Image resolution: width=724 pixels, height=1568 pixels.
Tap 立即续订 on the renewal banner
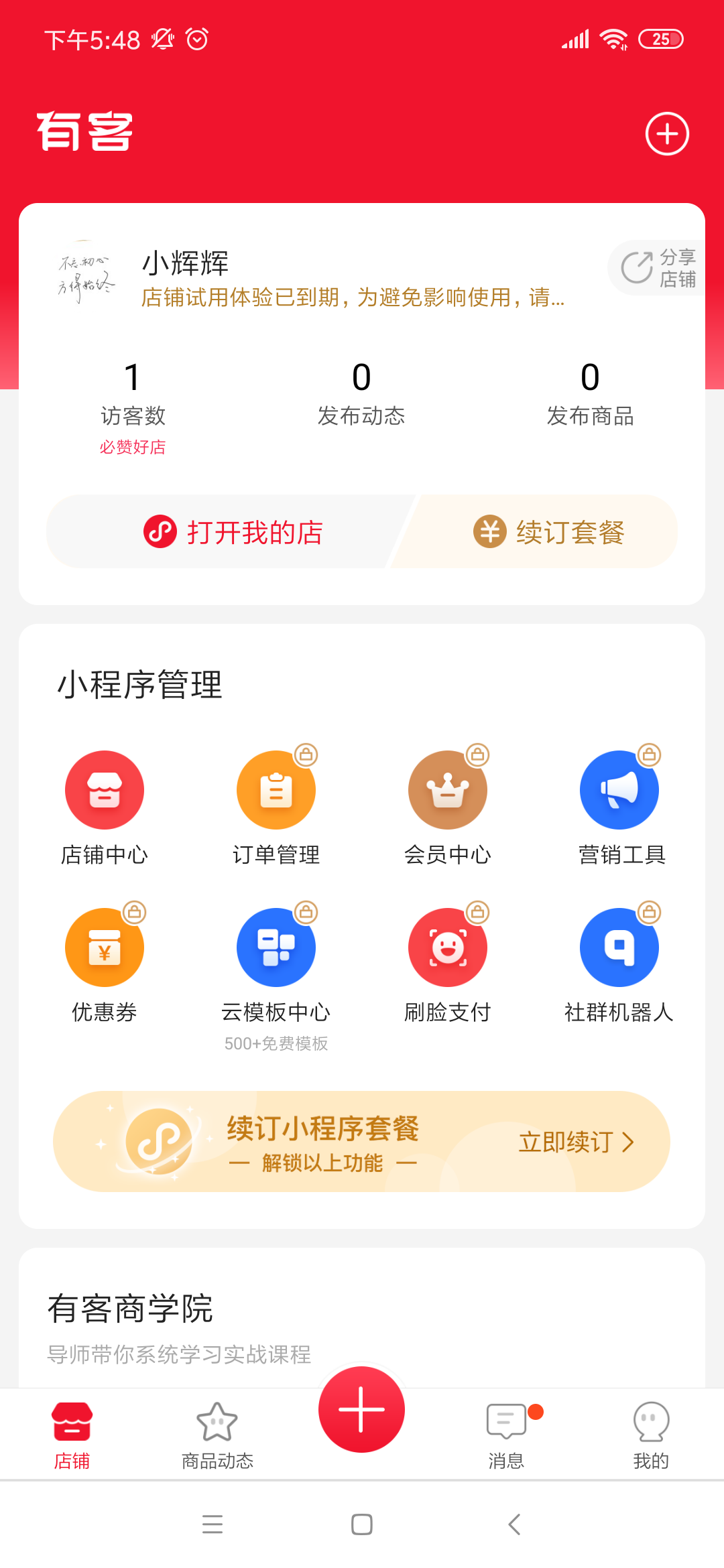click(x=576, y=1142)
